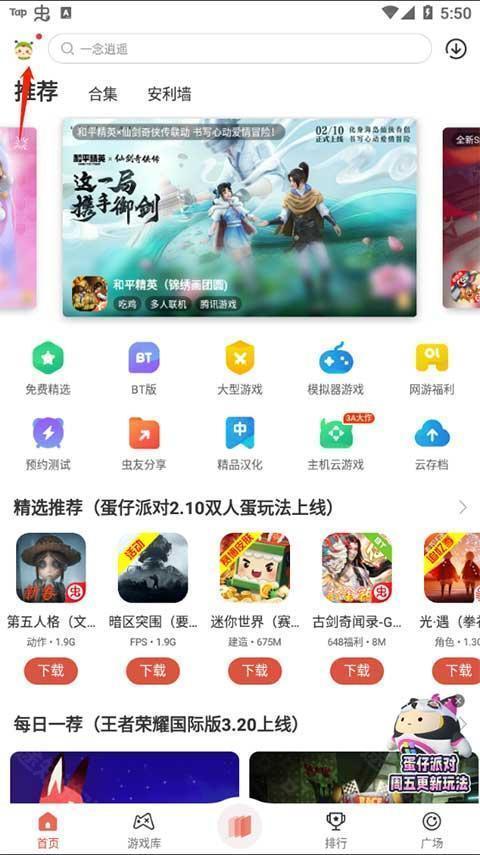Open the 和平精英 banner card
This screenshot has width=480, height=855.
(239, 217)
